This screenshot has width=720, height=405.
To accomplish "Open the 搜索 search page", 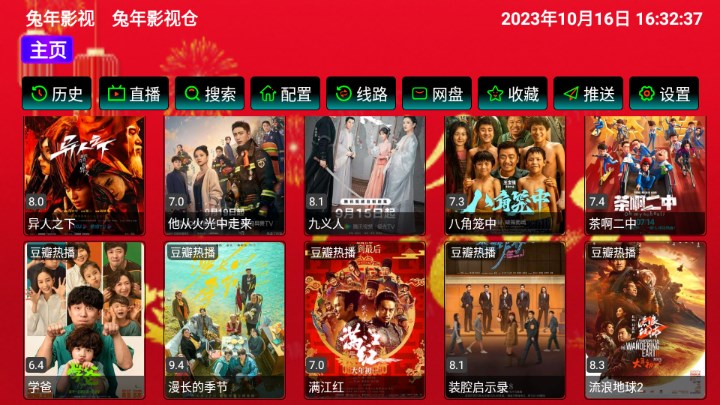I will 209,94.
